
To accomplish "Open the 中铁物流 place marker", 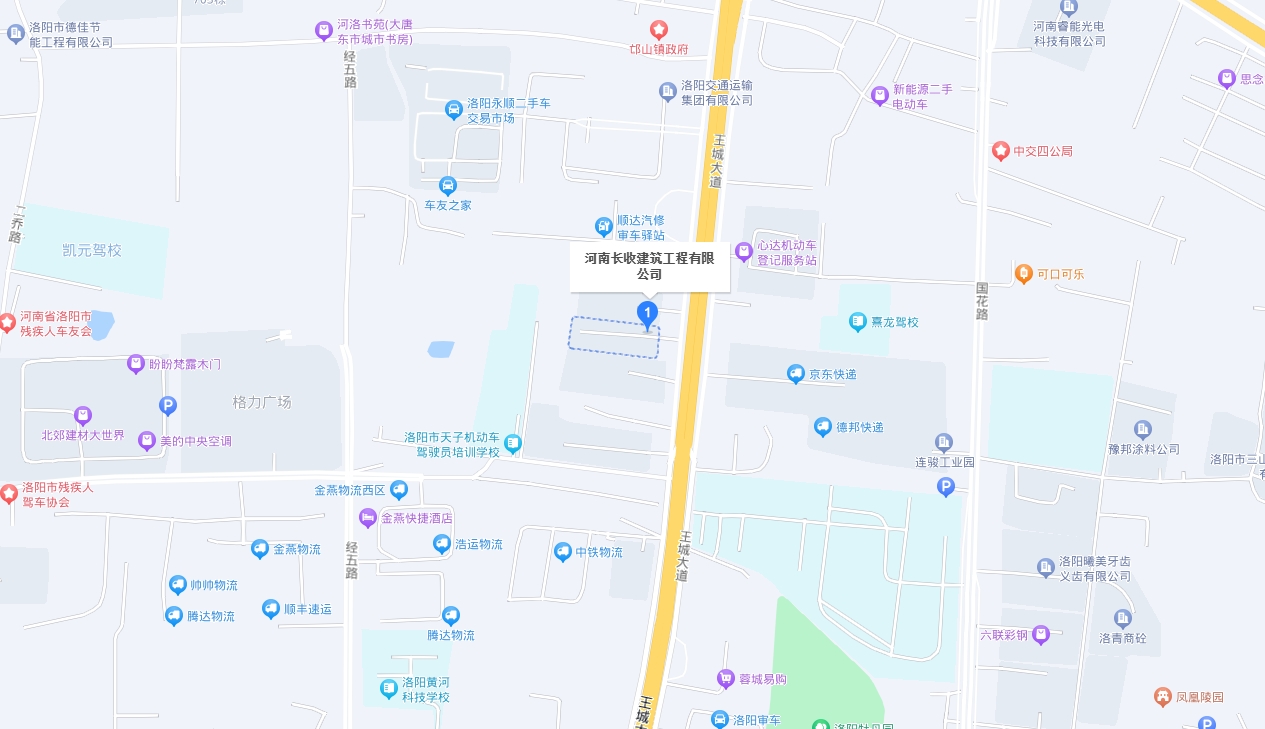I will click(563, 552).
